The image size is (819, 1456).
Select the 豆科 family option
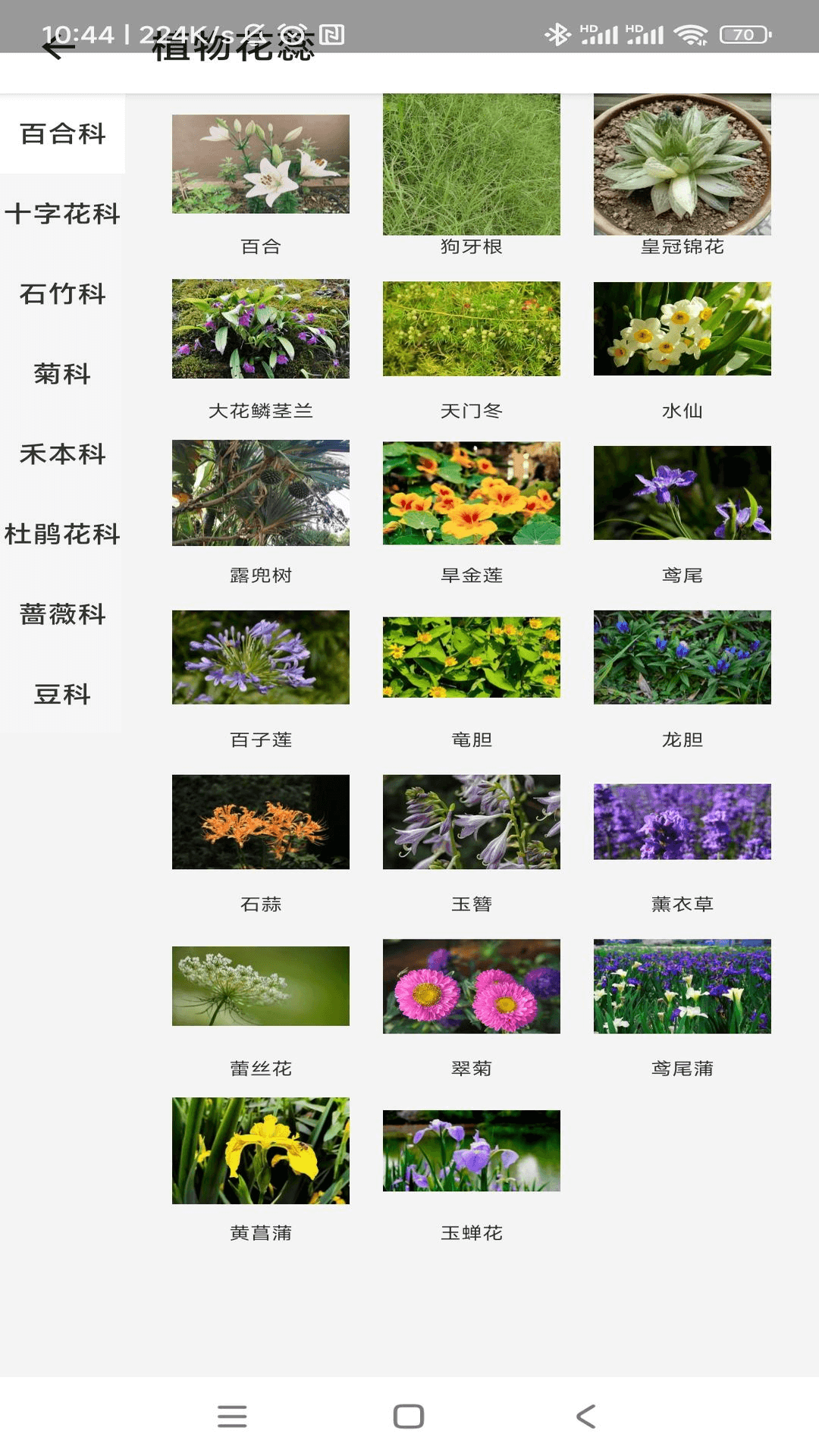[x=62, y=693]
